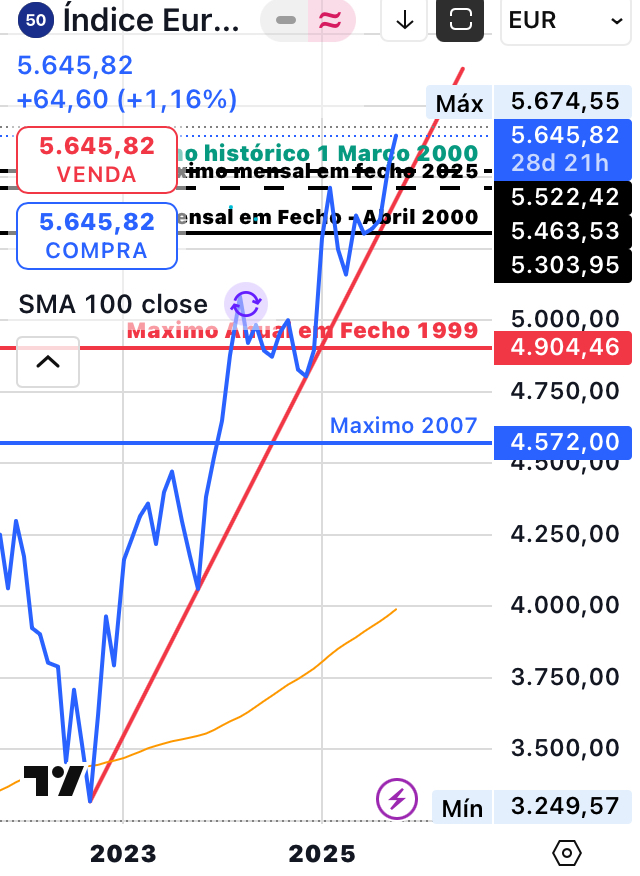
Task: Select the SMA 100 close indicator
Action: click(x=113, y=304)
